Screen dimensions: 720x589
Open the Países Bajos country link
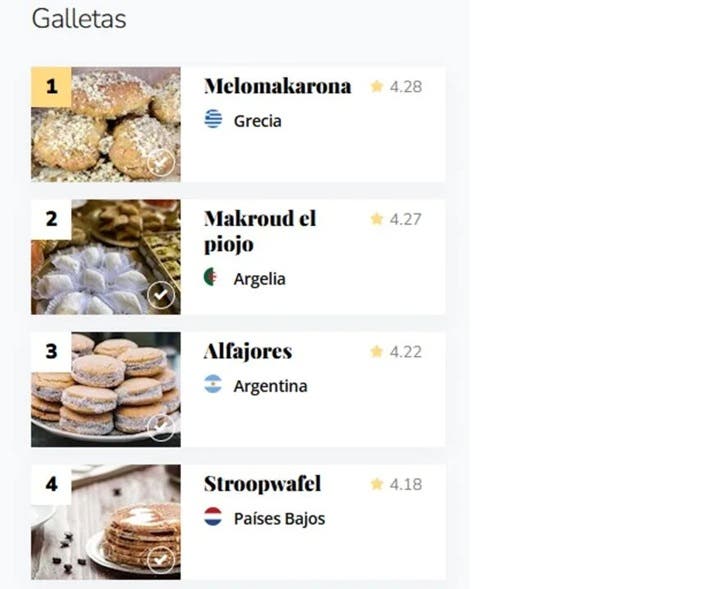tap(279, 519)
